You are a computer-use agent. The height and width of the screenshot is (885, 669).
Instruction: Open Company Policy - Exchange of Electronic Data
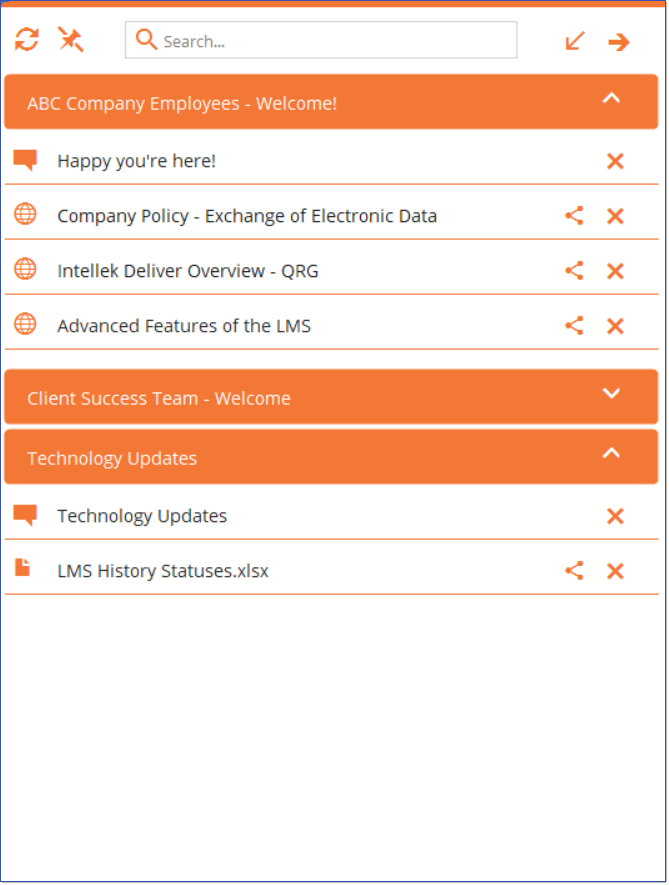pyautogui.click(x=246, y=216)
